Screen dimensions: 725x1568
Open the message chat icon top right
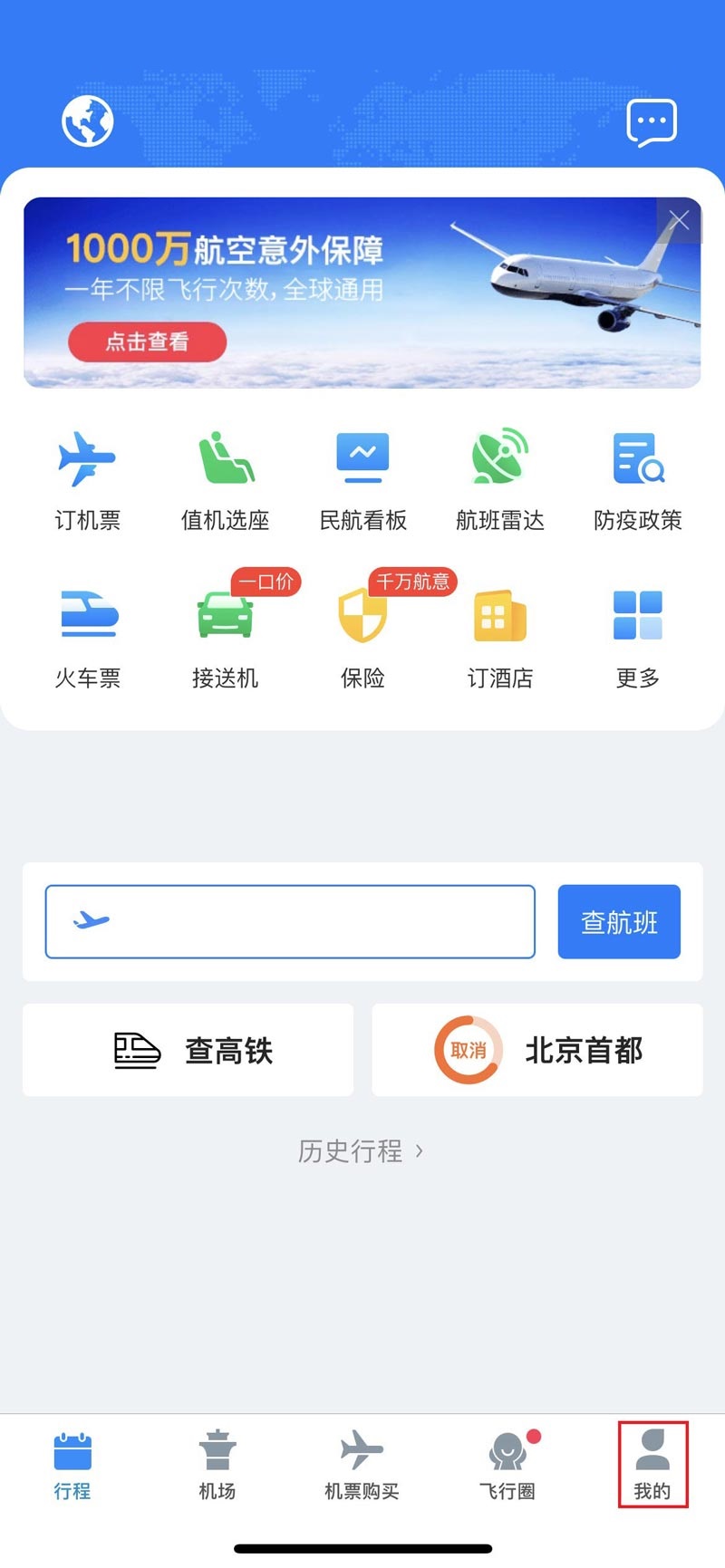(652, 120)
